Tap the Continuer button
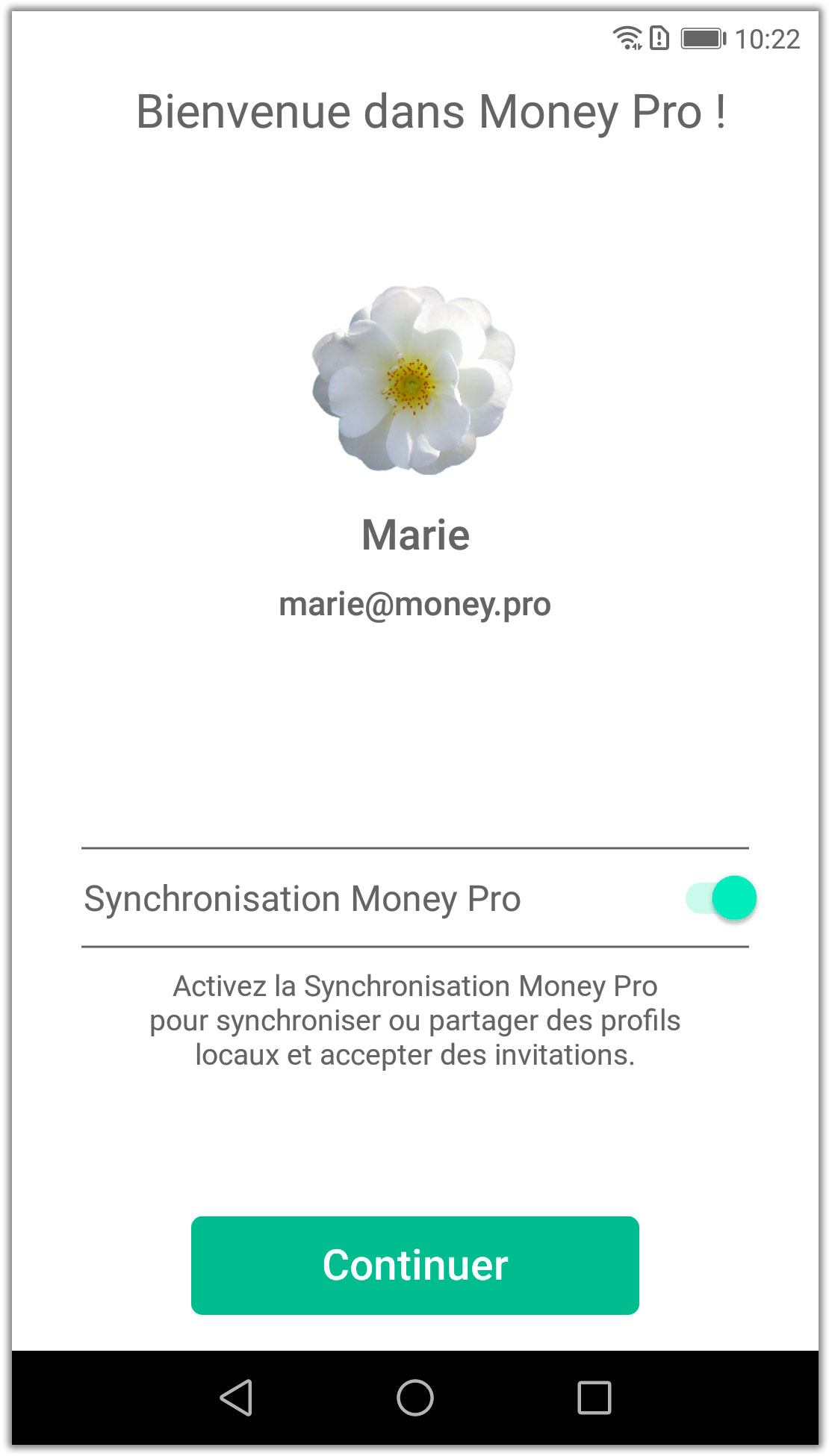The width and height of the screenshot is (829, 1456). tap(414, 1266)
